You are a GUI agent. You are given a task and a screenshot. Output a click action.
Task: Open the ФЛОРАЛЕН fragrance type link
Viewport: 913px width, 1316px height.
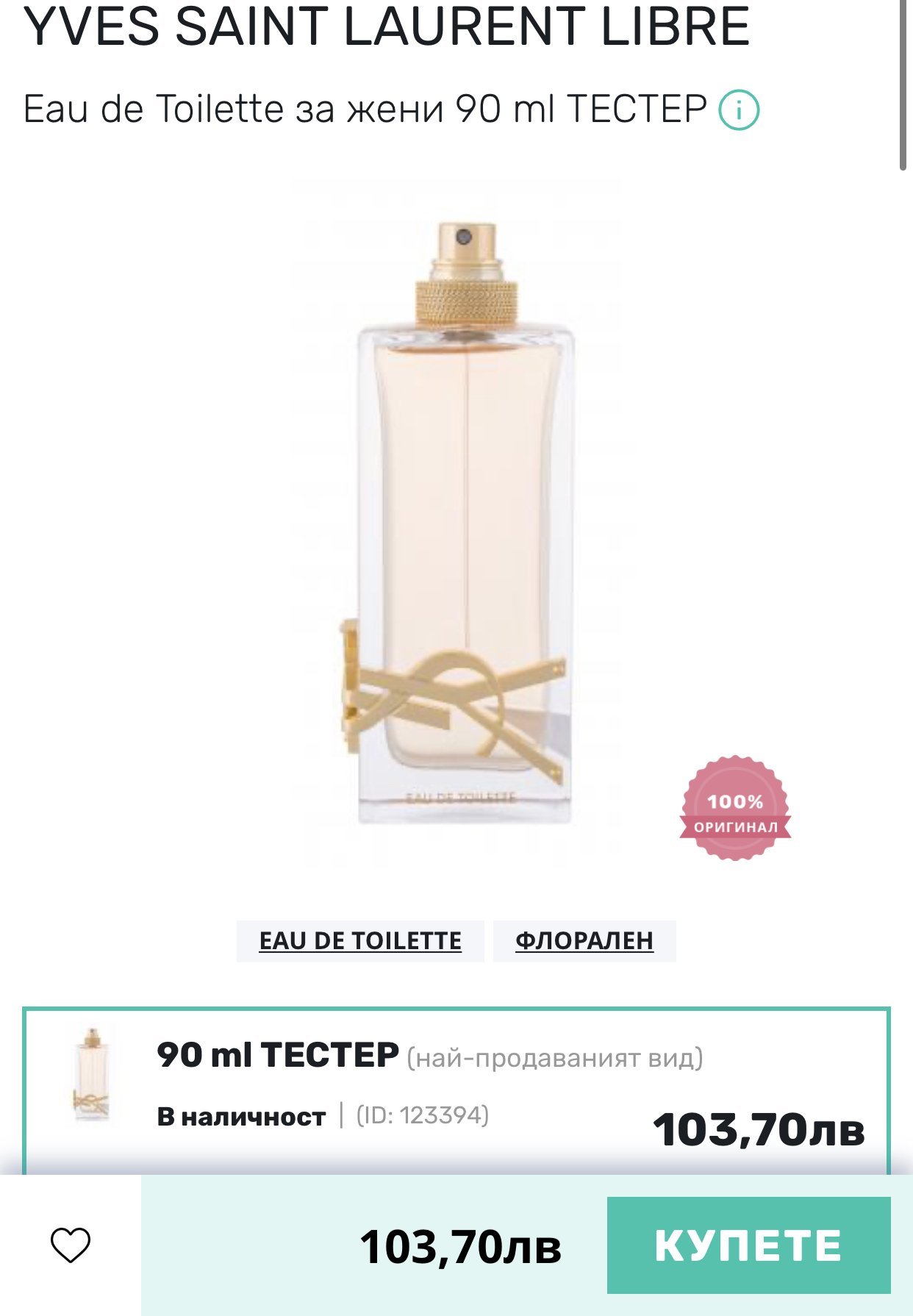coord(584,941)
